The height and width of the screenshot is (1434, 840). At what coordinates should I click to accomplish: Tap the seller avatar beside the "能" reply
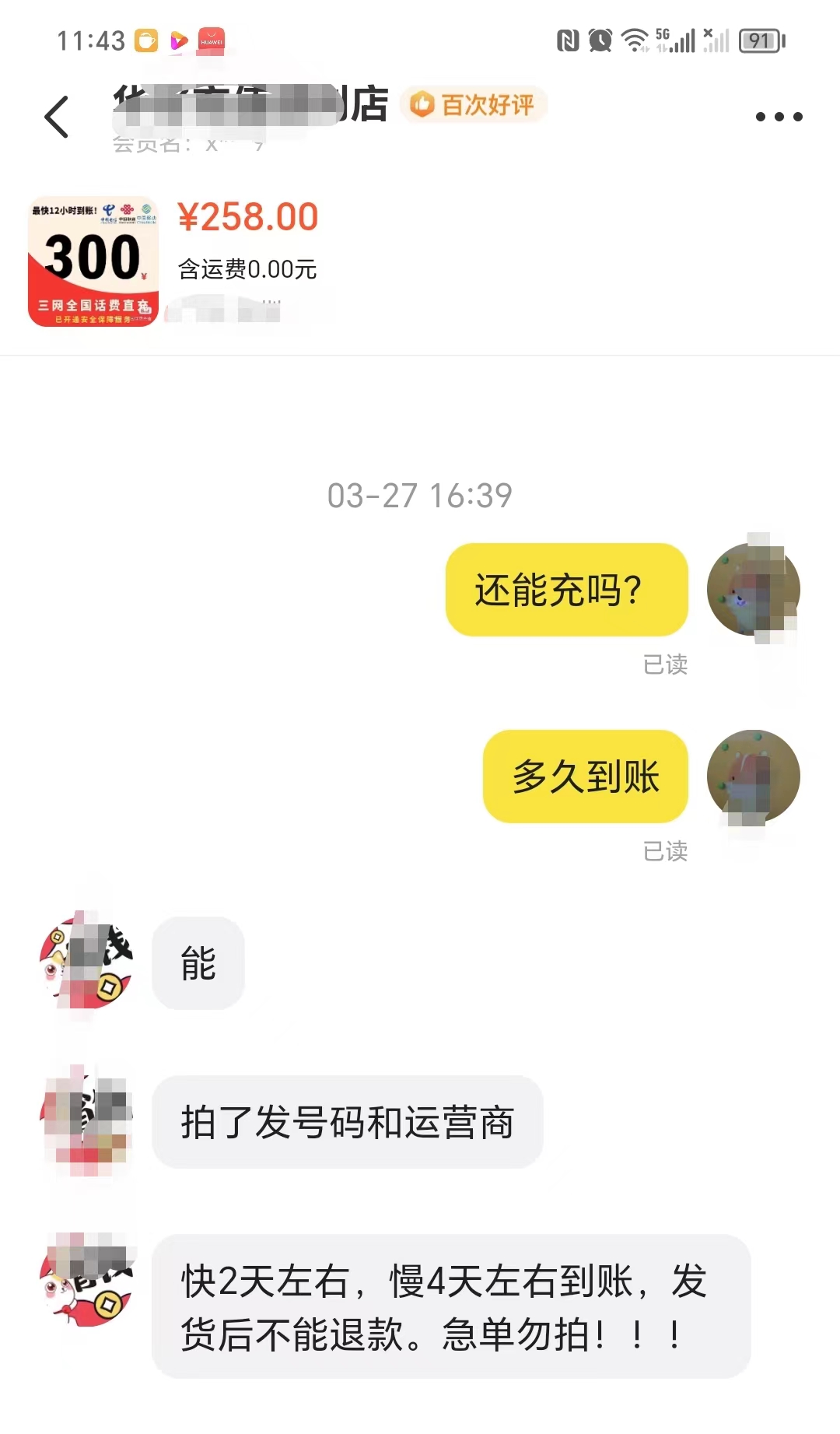86,963
